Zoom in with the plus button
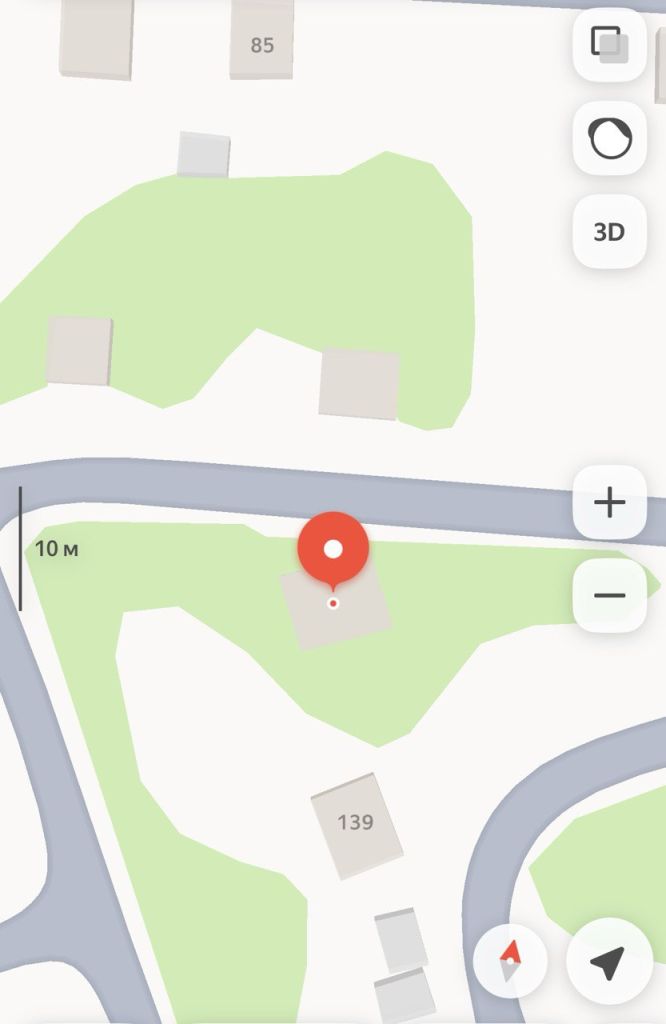Image resolution: width=666 pixels, height=1024 pixels. 609,503
